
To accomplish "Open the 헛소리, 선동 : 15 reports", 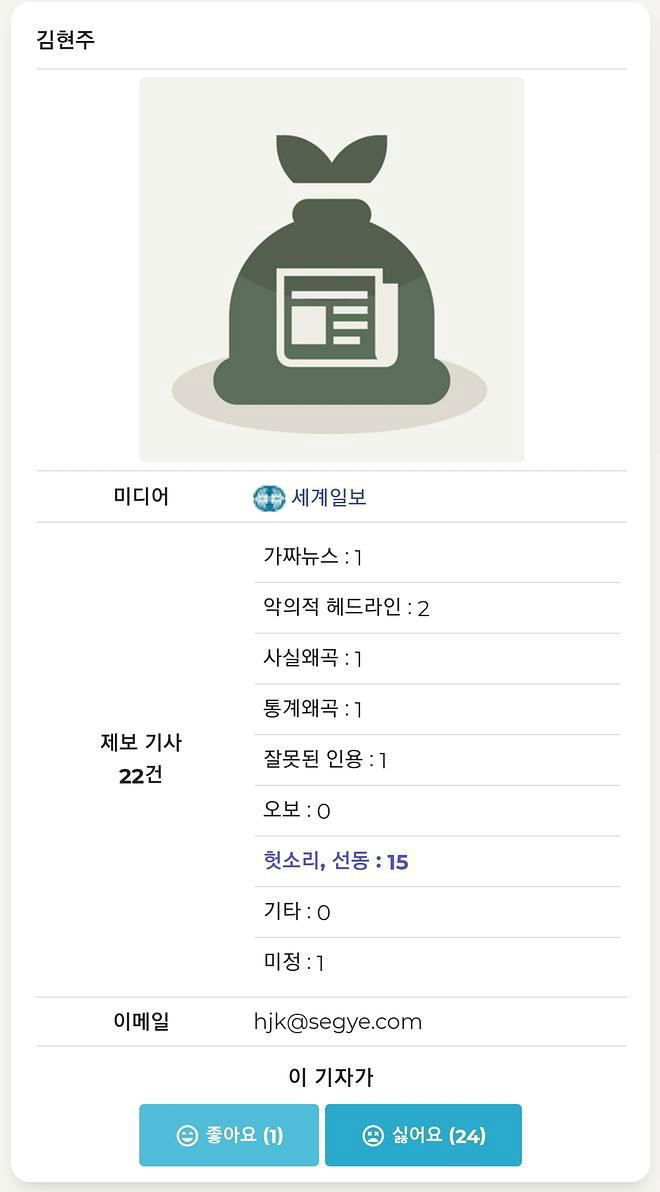I will 336,861.
